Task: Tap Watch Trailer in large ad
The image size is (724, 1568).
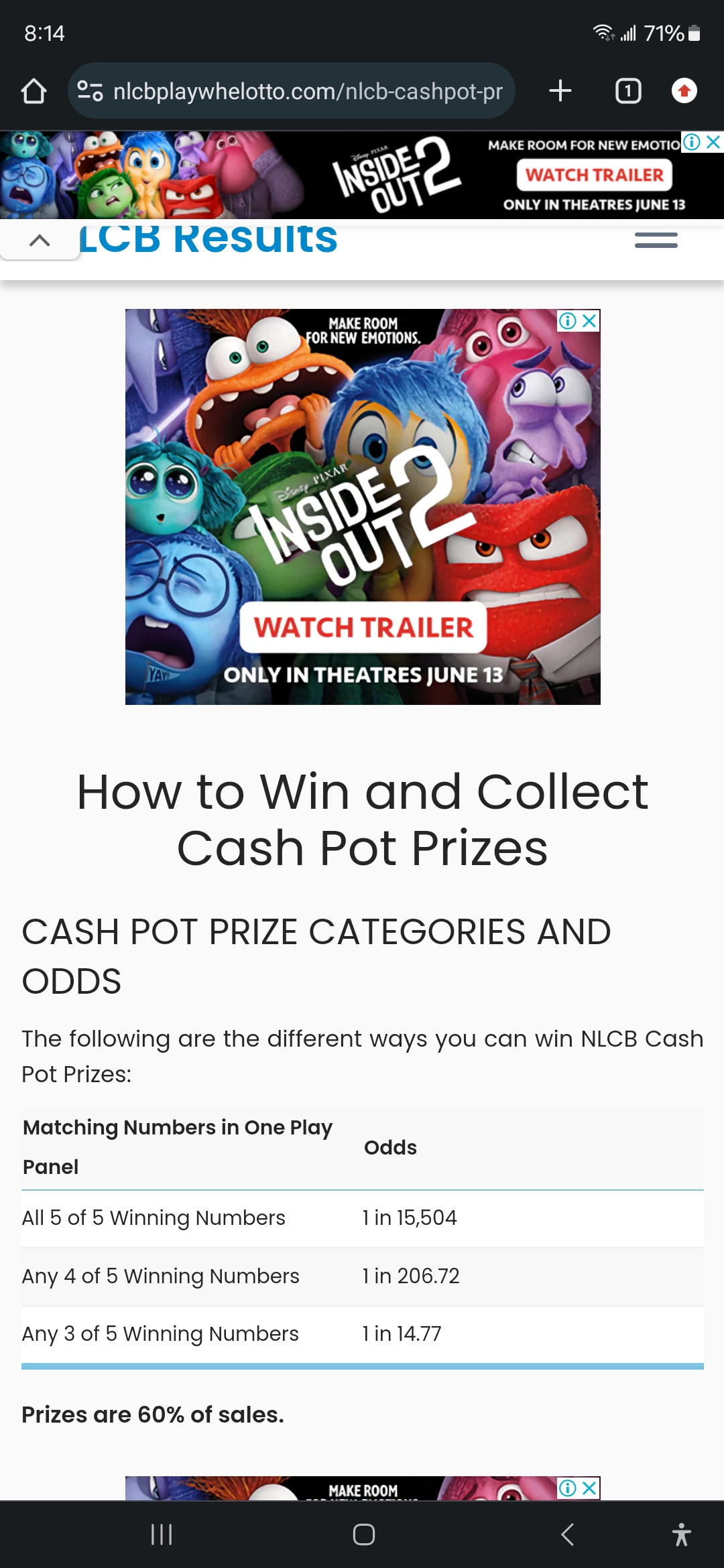Action: [363, 627]
